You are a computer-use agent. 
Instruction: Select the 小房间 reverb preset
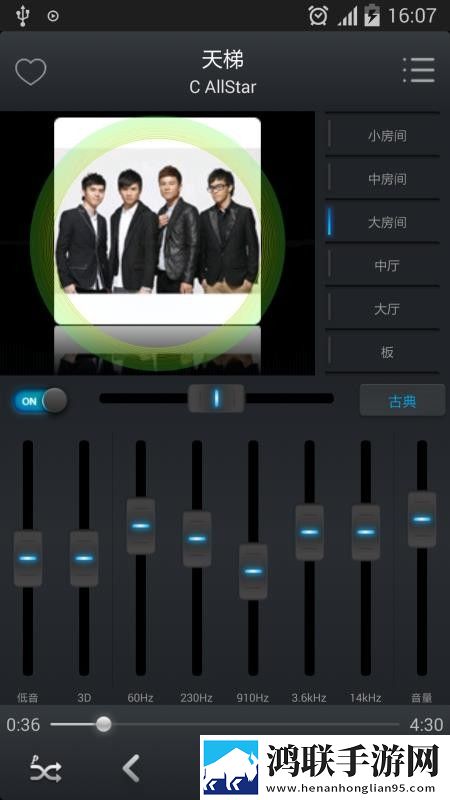(382, 136)
